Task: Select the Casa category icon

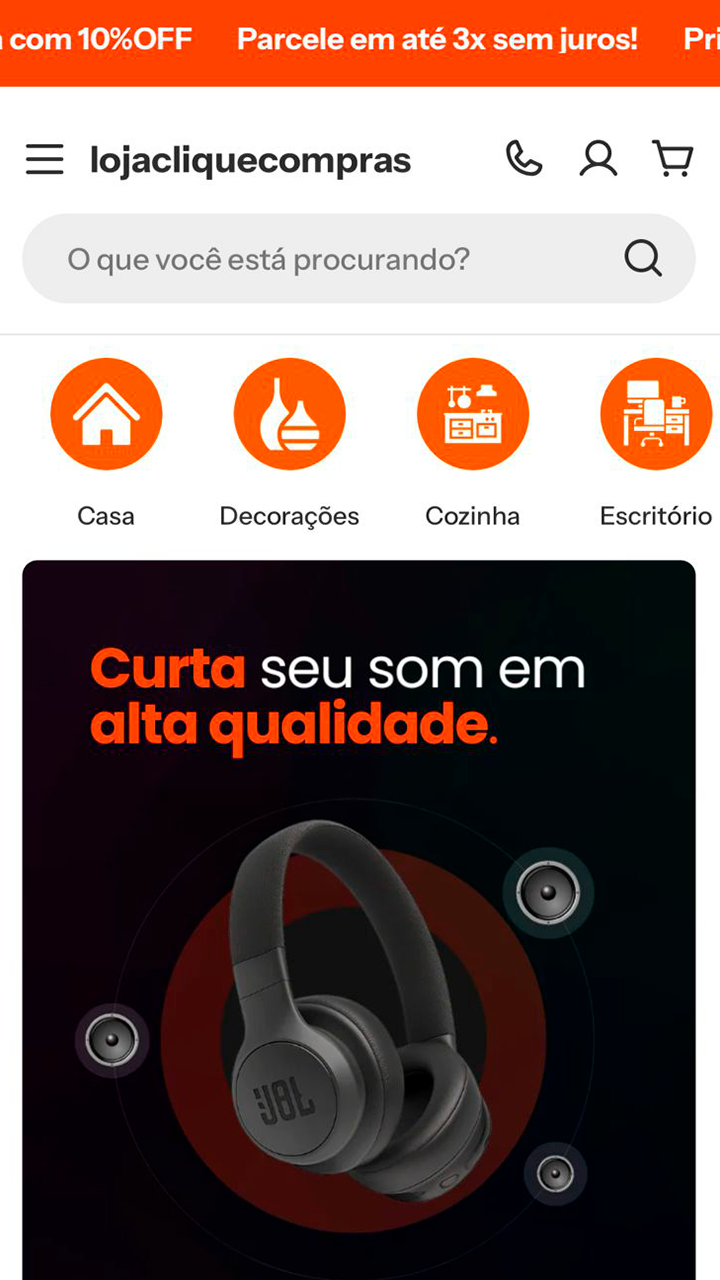Action: coord(106,413)
